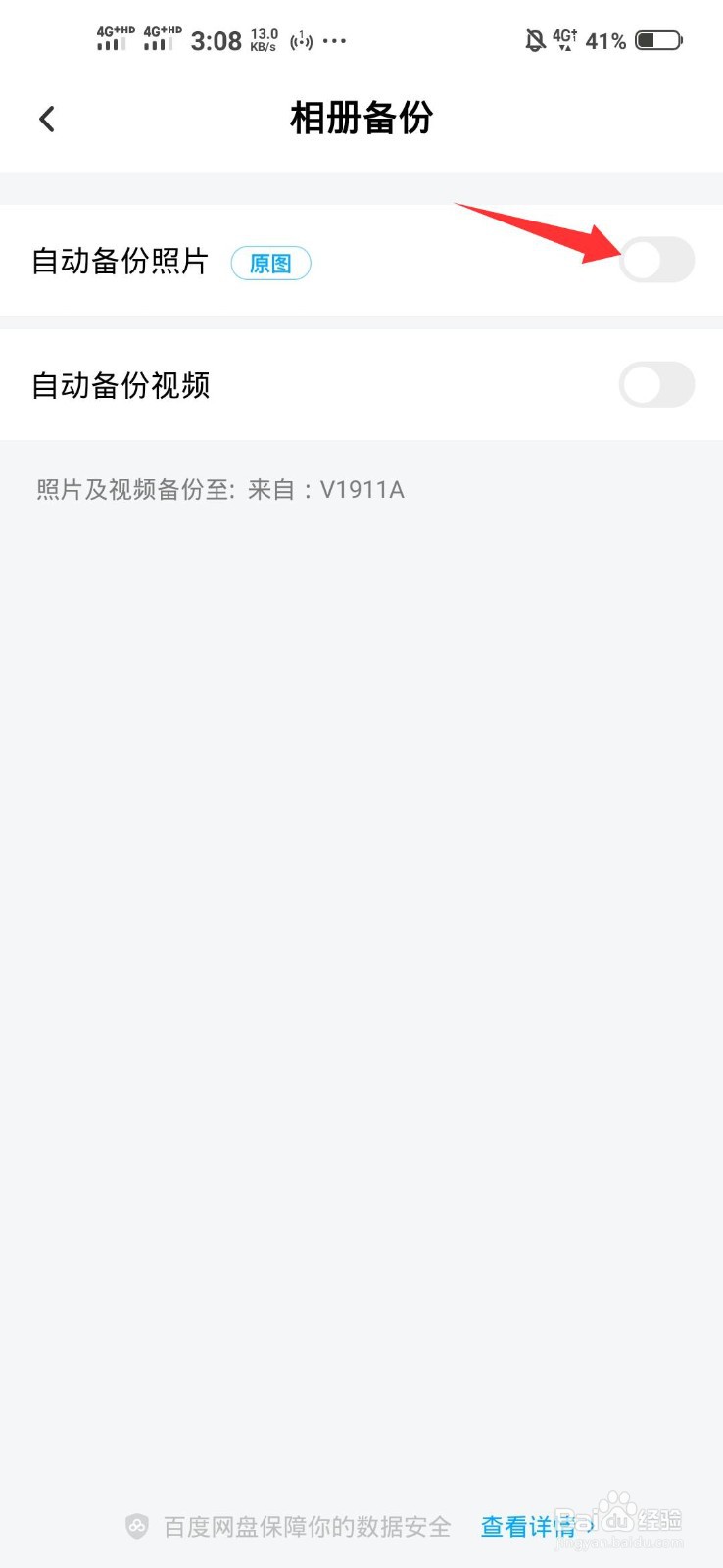The image size is (723, 1568).
Task: Tap the battery indicator in status bar
Action: (658, 39)
